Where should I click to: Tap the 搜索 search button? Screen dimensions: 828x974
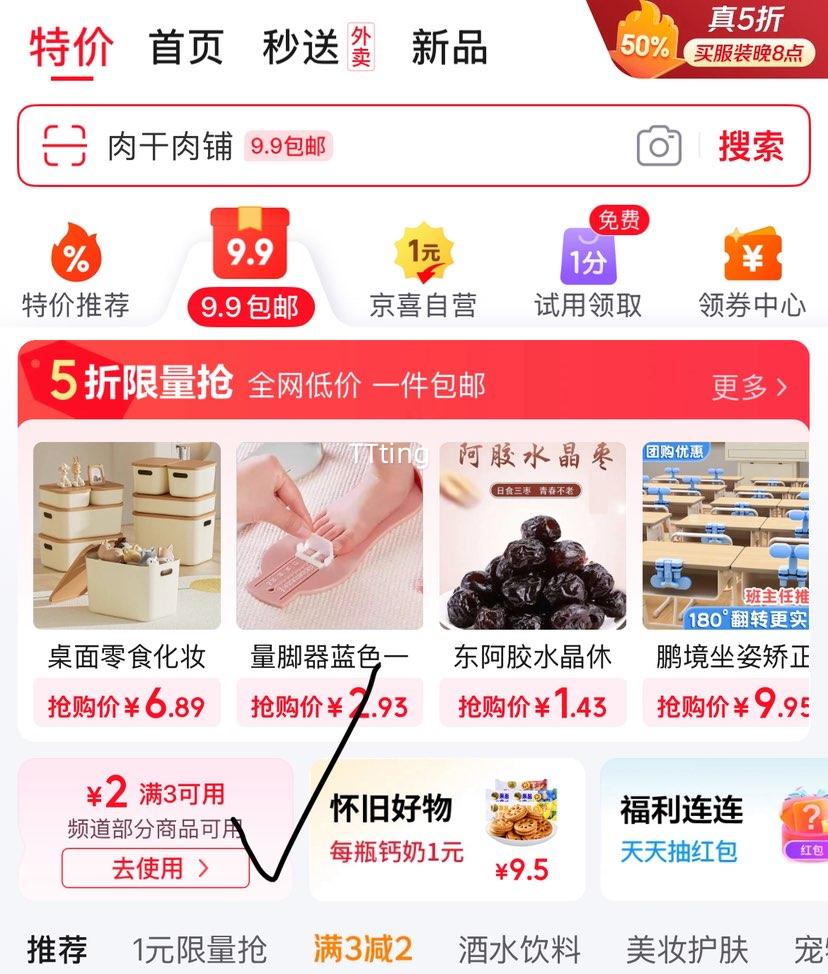753,146
